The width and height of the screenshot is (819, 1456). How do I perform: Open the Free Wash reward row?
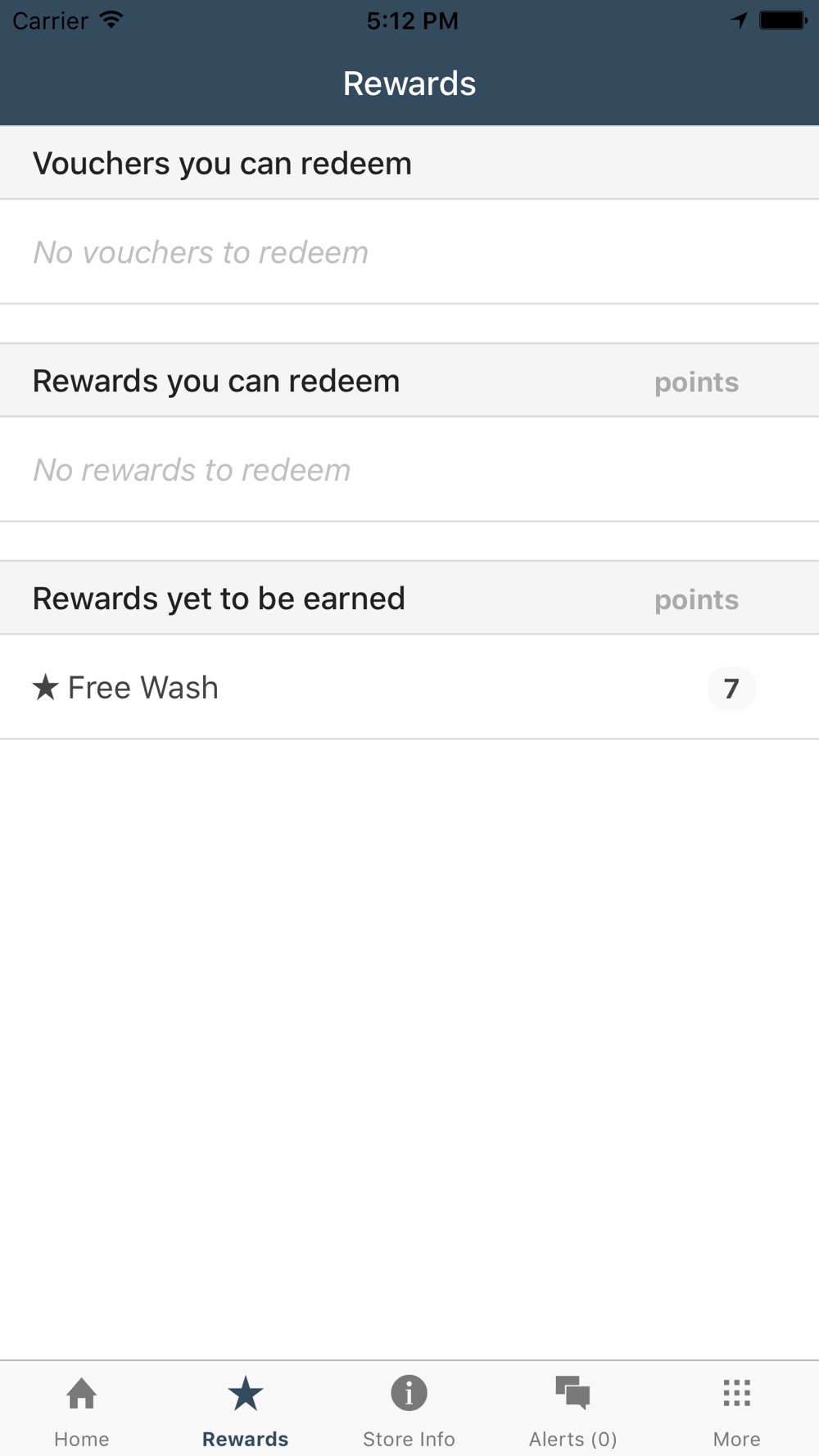pyautogui.click(x=409, y=687)
